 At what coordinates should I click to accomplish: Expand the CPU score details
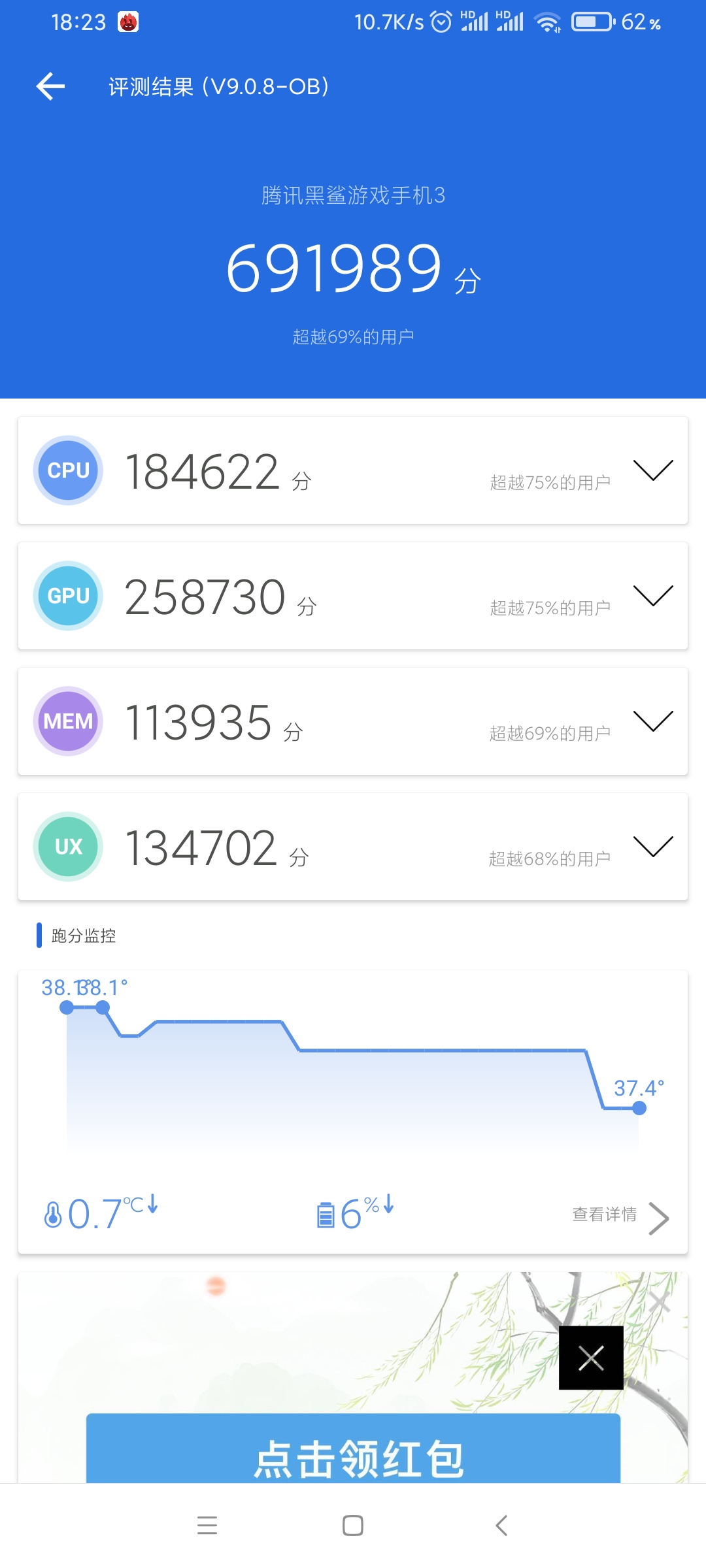[653, 470]
